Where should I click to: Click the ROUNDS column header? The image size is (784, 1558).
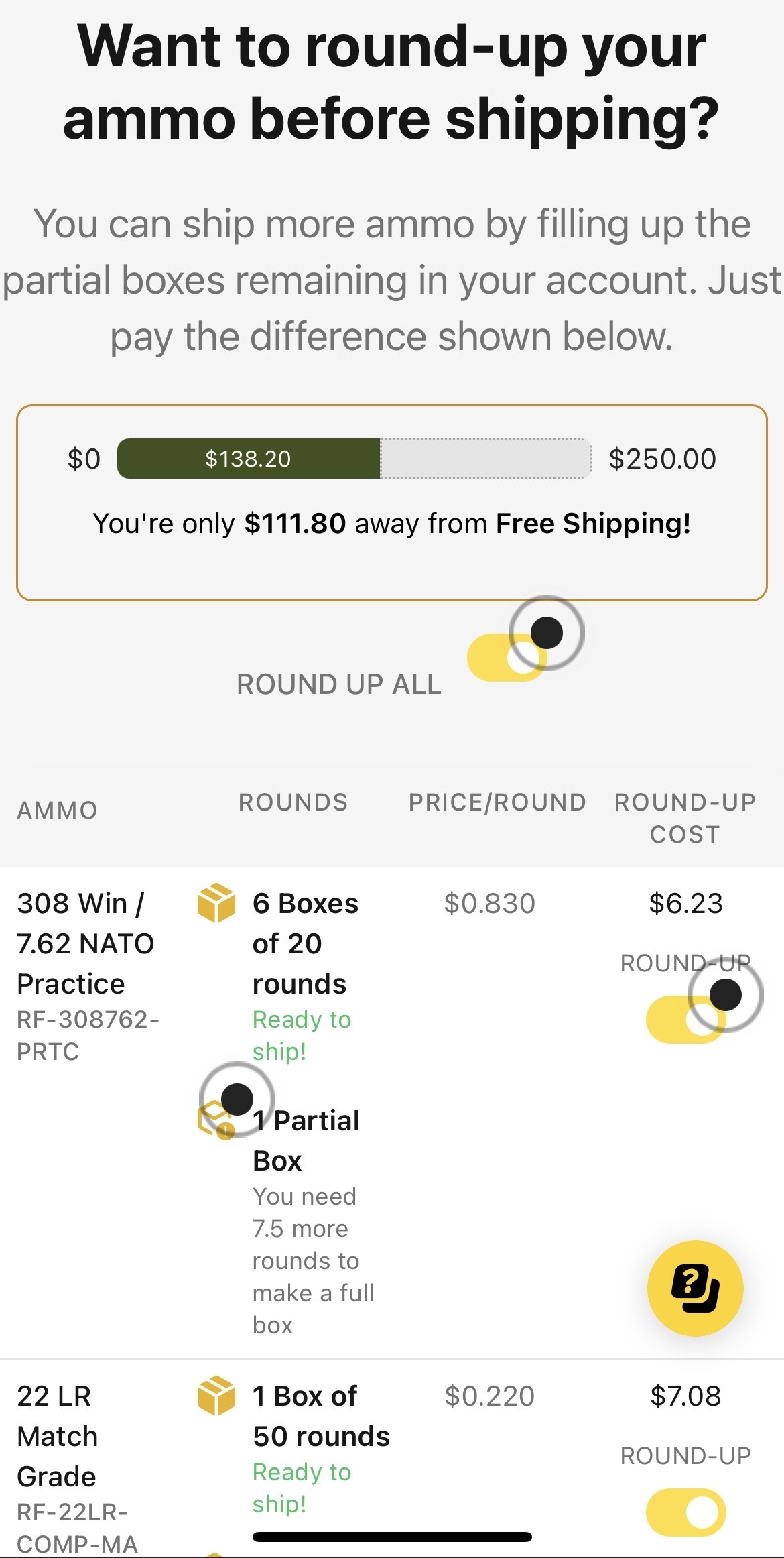click(x=292, y=802)
